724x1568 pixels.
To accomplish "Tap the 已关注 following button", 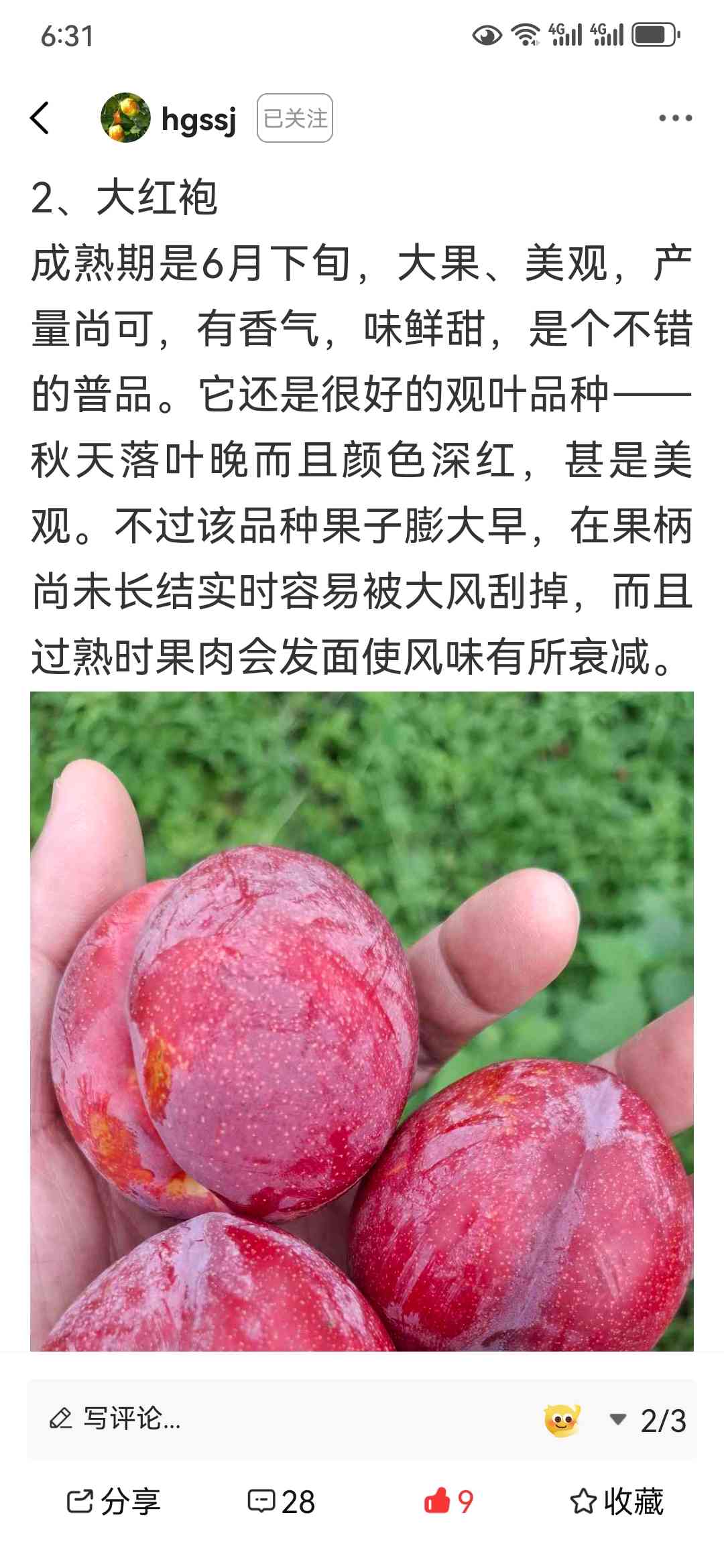I will (x=295, y=118).
